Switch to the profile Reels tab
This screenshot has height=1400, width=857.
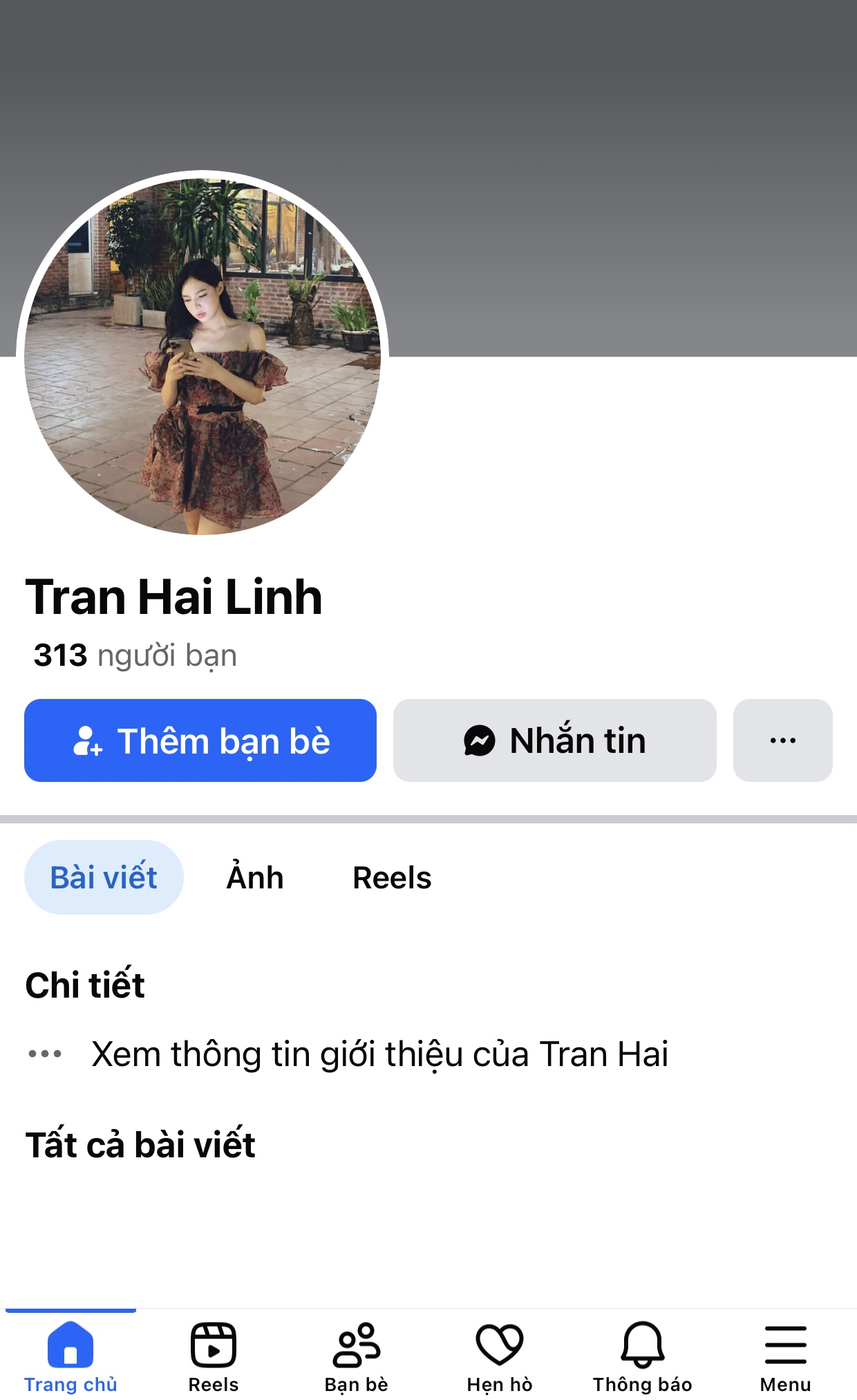(392, 877)
